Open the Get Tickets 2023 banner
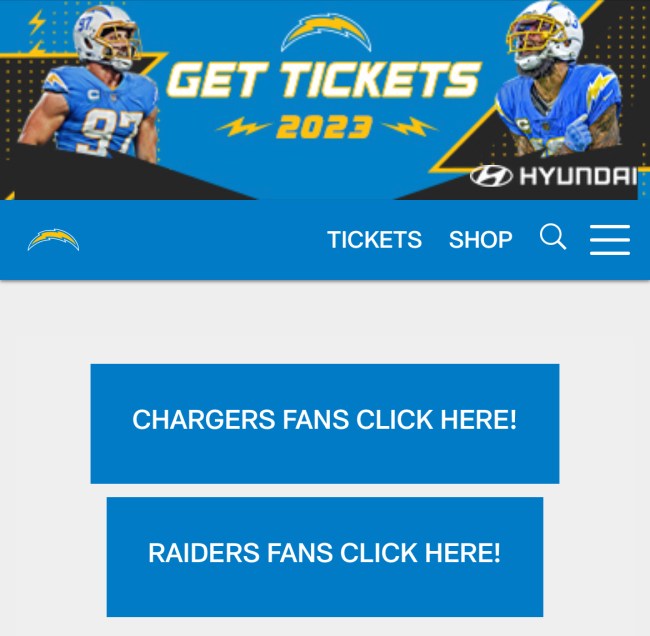This screenshot has height=636, width=650. coord(324,100)
